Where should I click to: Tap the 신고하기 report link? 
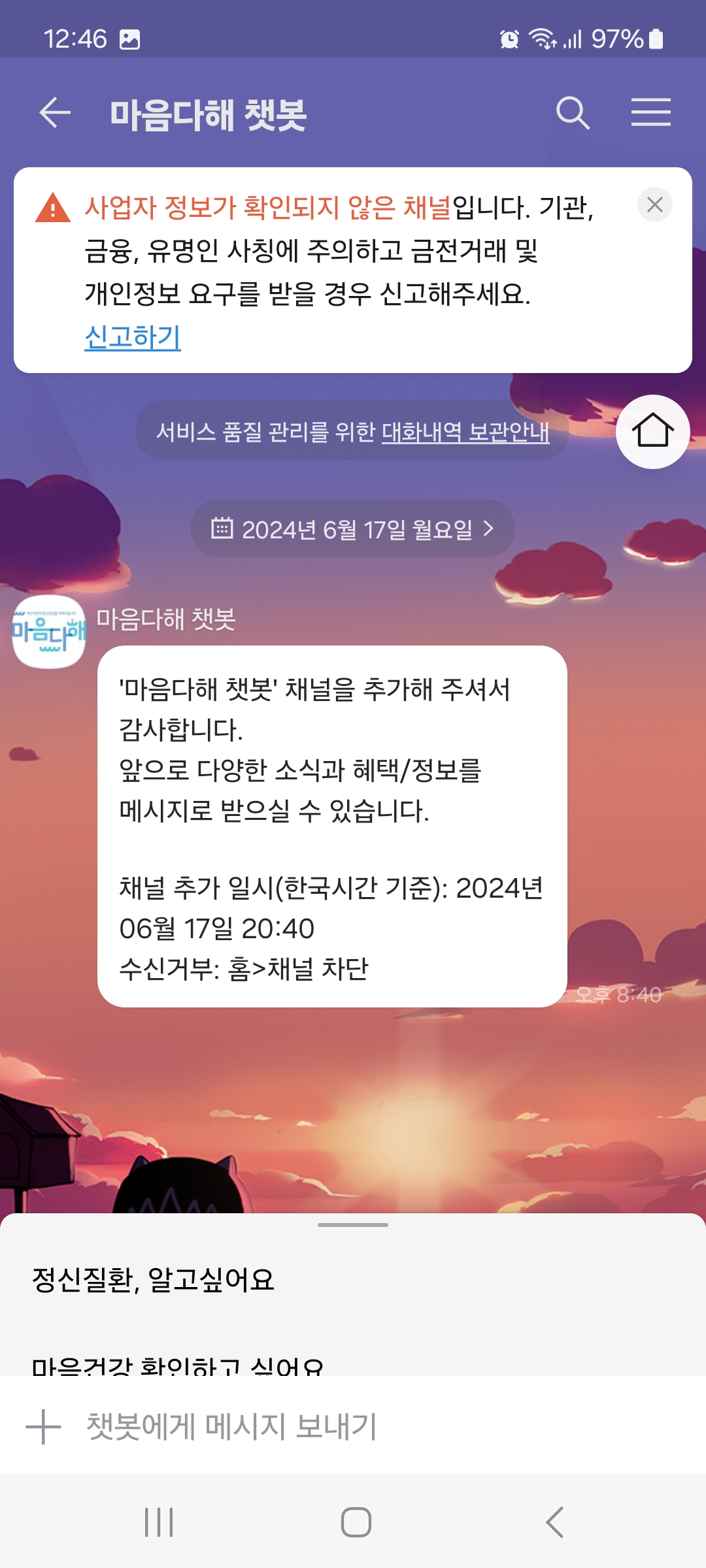133,337
